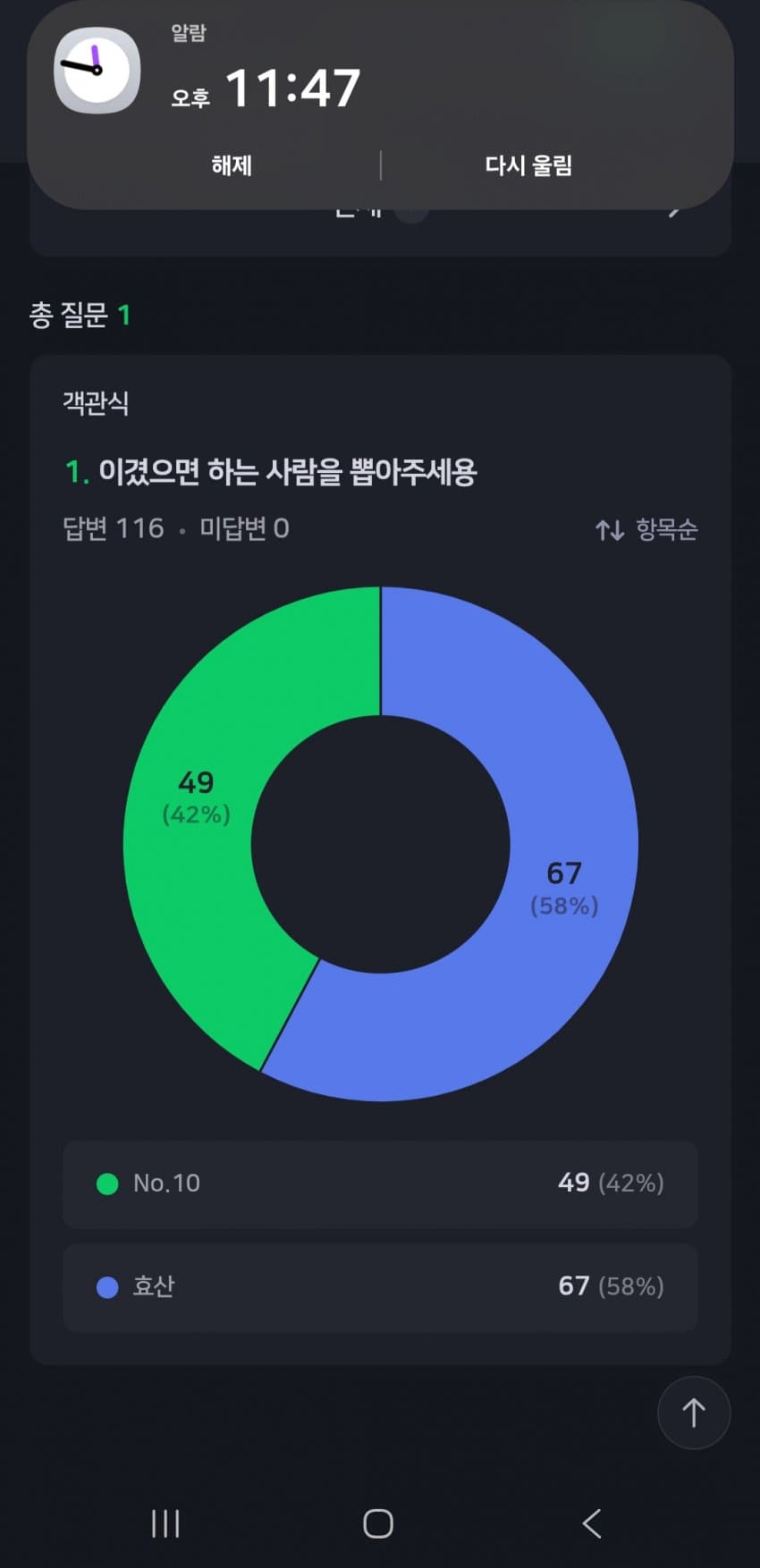Go to the home screen
The image size is (760, 1568).
378,1523
